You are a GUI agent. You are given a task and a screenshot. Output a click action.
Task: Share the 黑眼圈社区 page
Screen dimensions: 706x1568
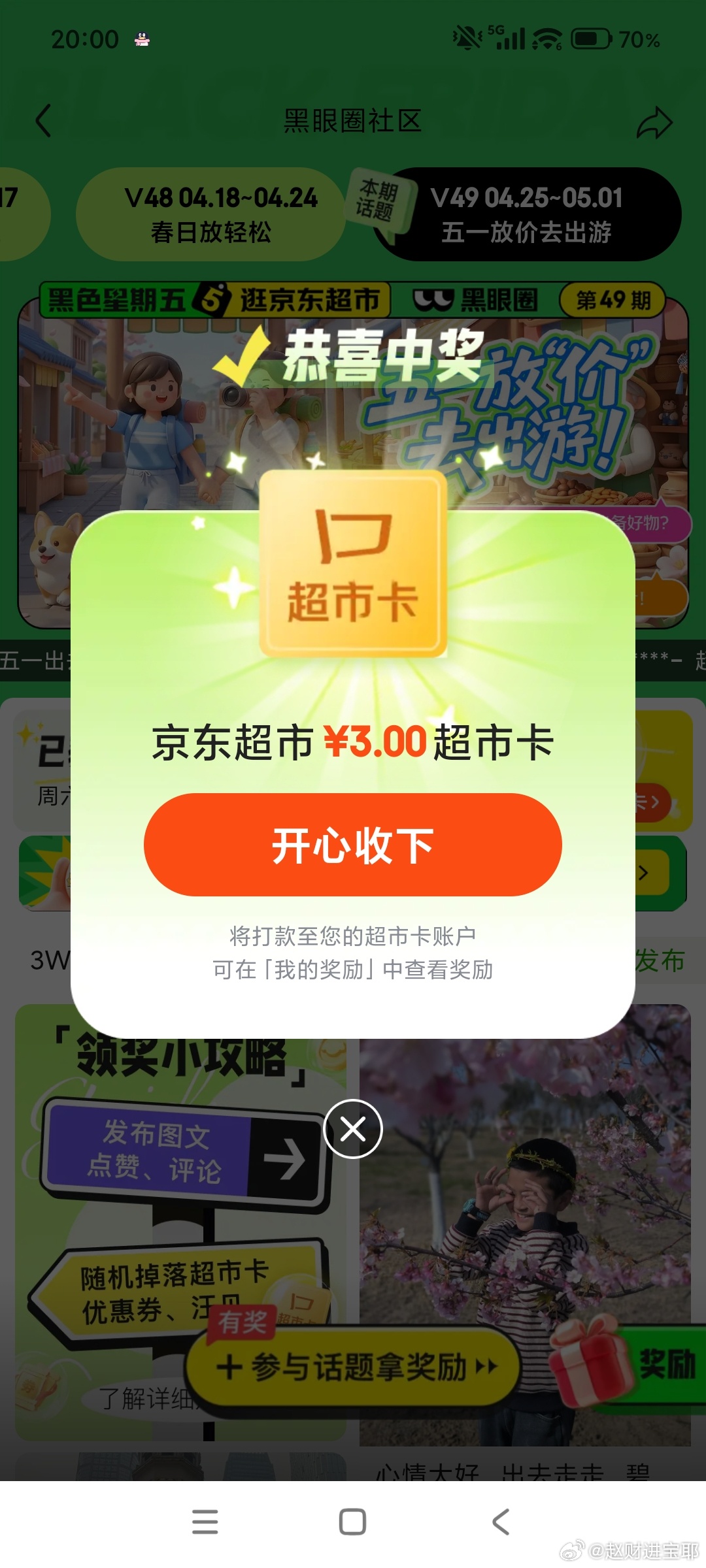coord(654,122)
